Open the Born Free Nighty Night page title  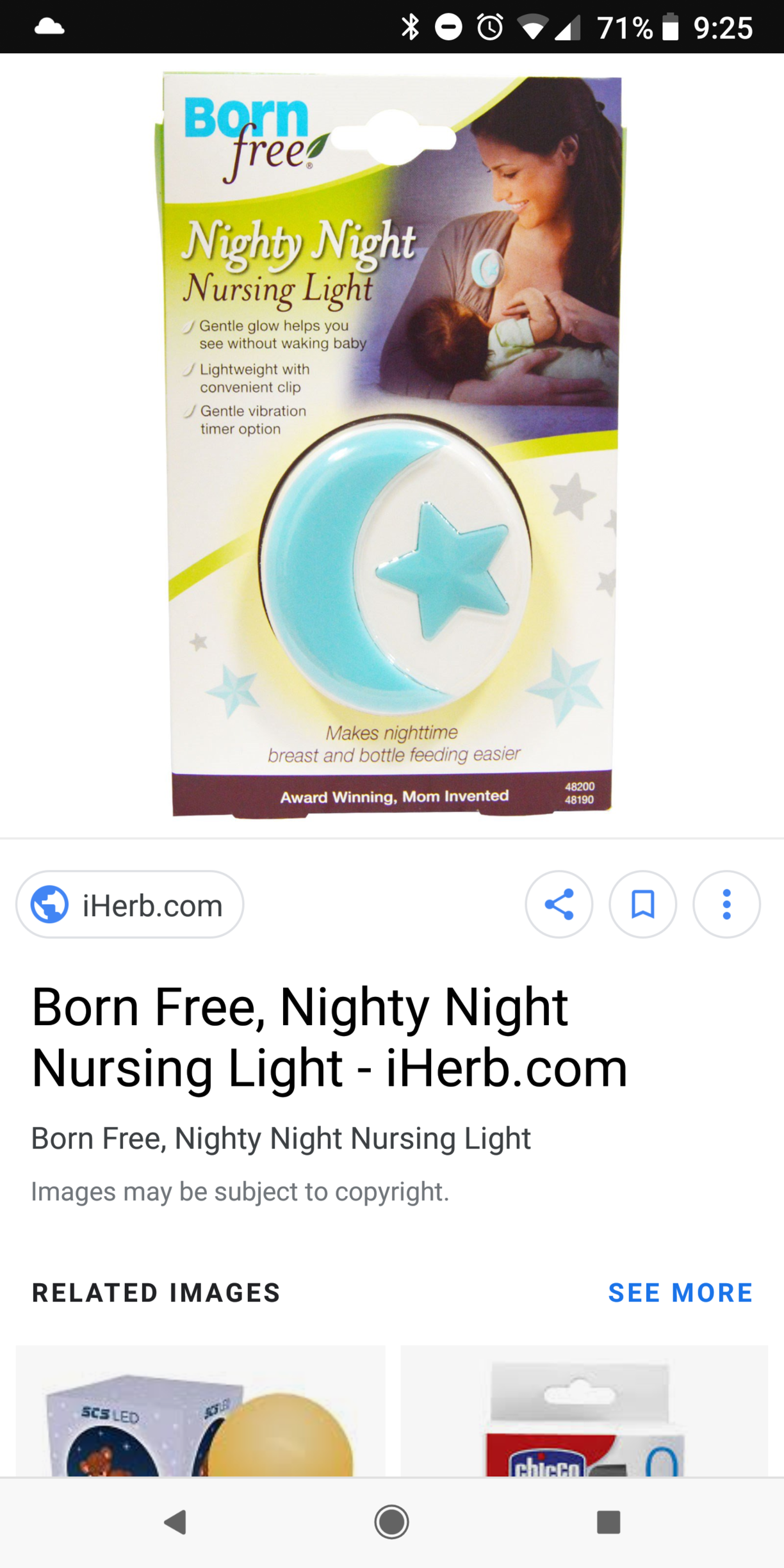(329, 1037)
